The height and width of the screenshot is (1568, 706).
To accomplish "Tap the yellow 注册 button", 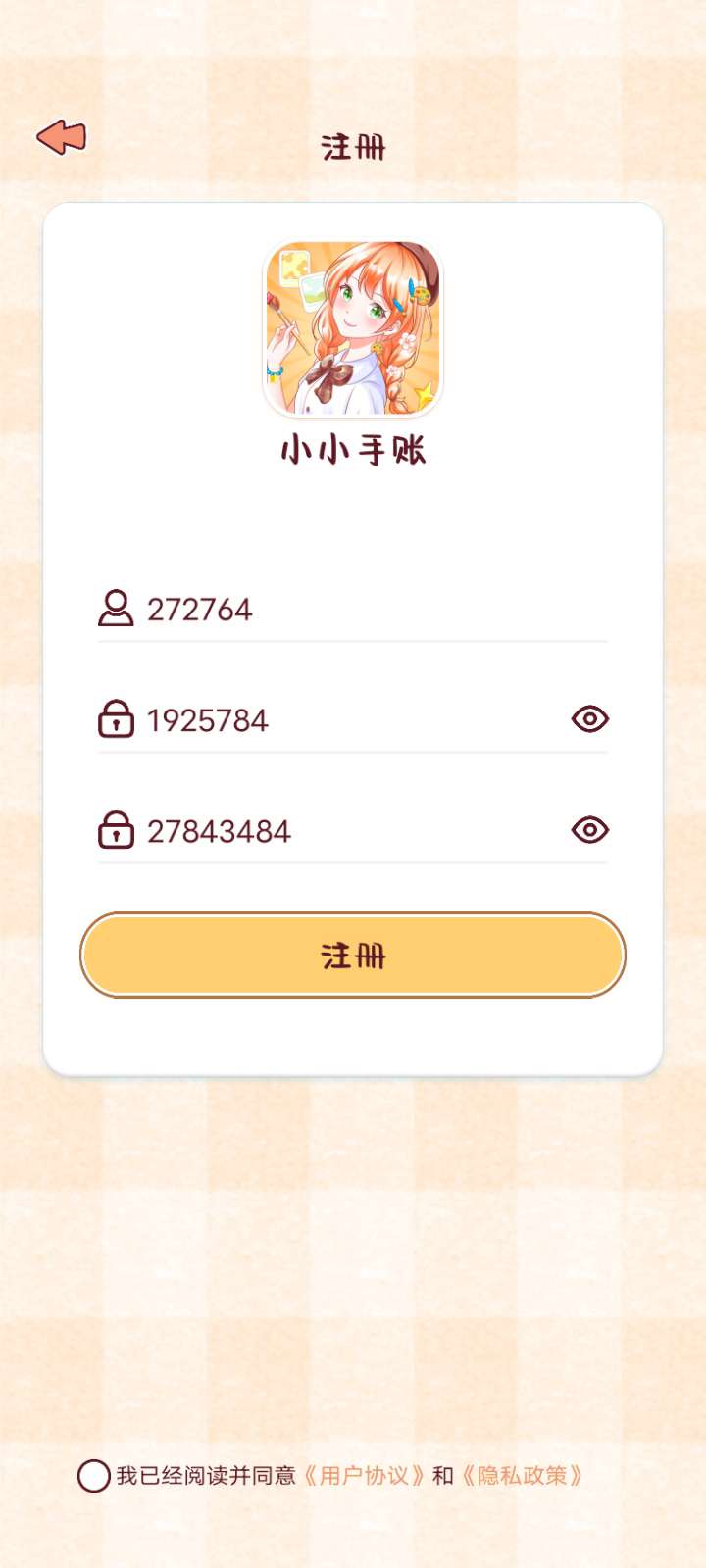I will pyautogui.click(x=353, y=955).
